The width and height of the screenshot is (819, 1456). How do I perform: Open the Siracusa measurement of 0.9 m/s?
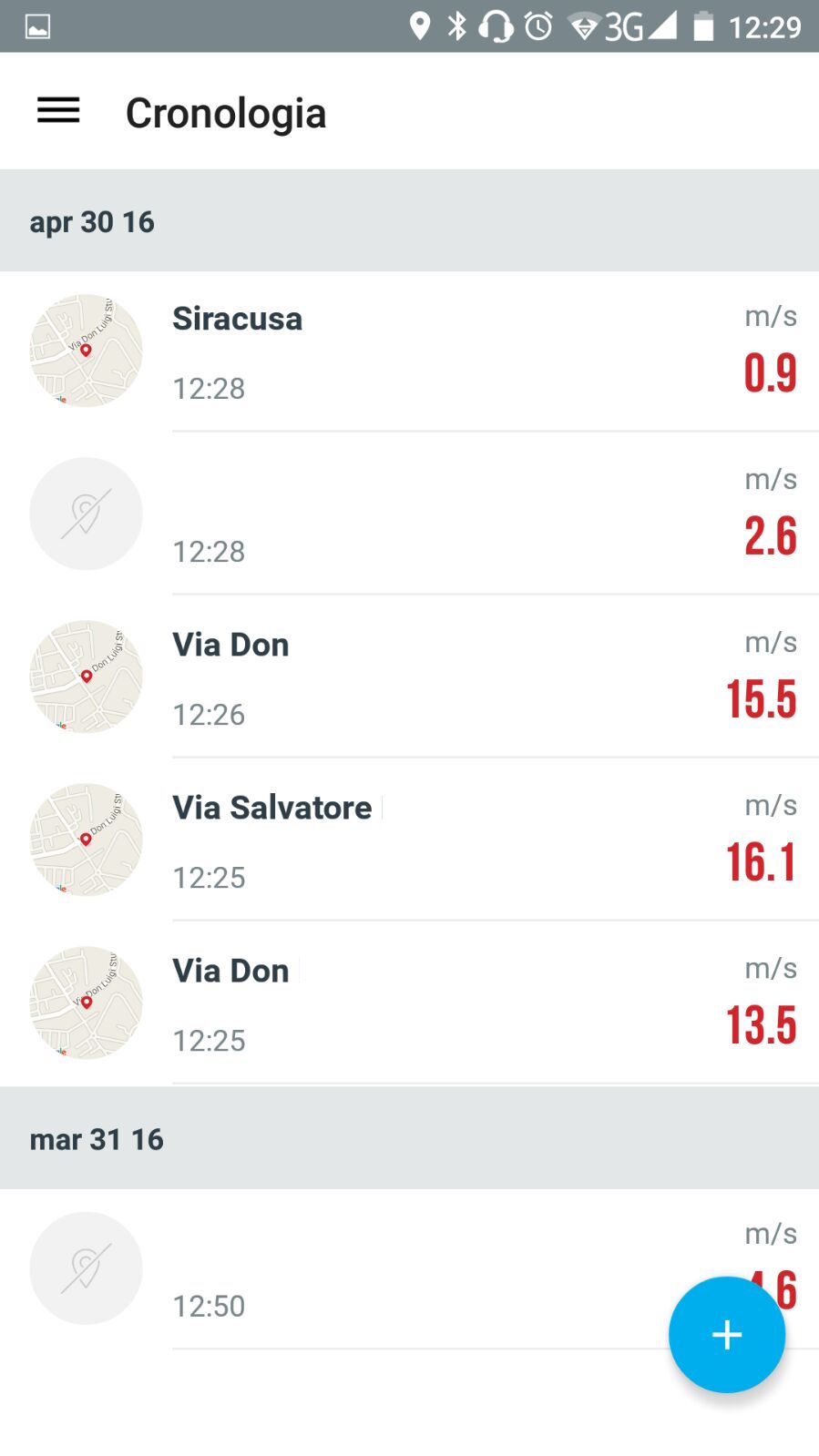[410, 351]
